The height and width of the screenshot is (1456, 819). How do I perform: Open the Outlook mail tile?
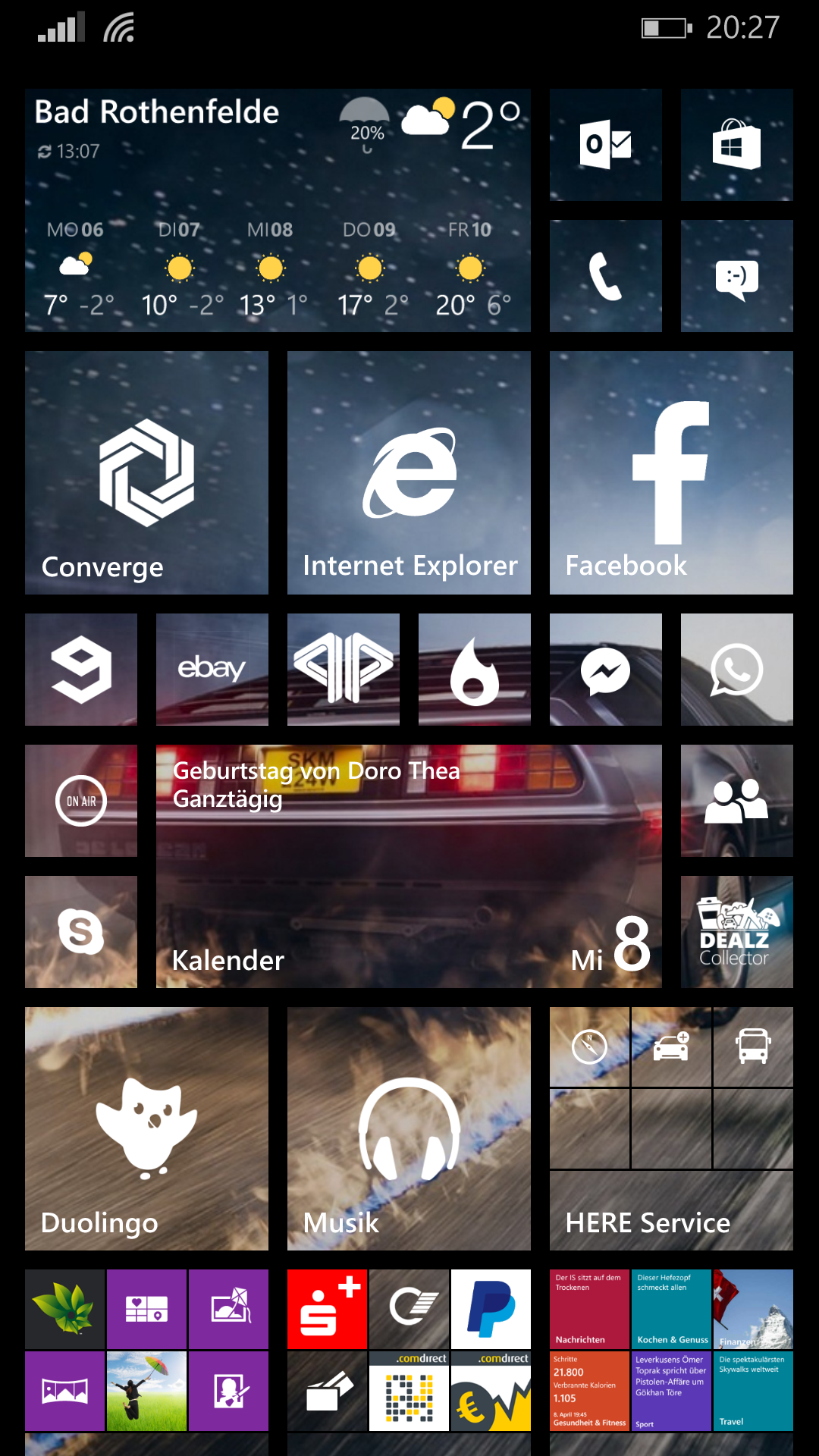606,145
